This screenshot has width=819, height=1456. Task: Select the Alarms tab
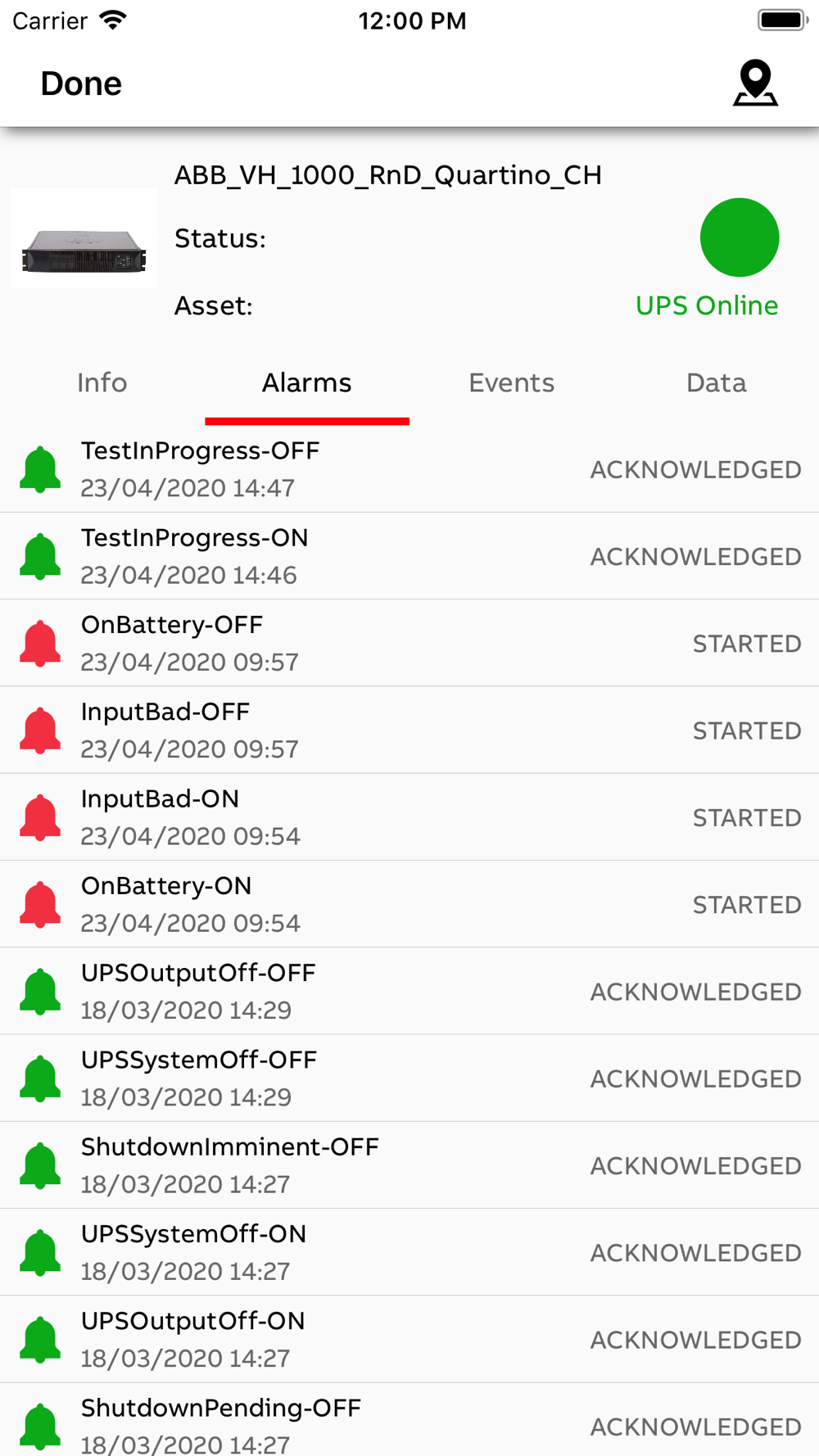click(x=307, y=382)
